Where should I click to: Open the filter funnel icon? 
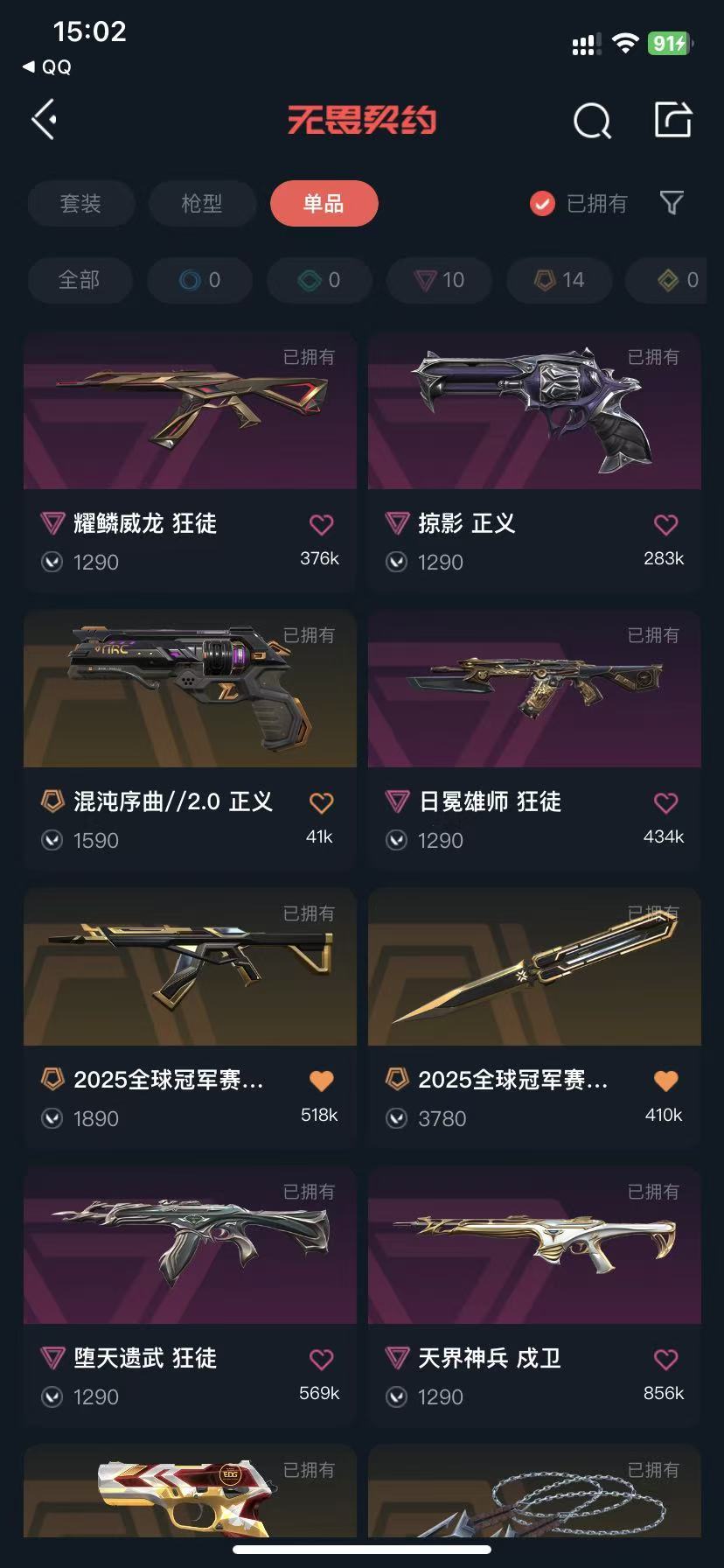coord(672,204)
